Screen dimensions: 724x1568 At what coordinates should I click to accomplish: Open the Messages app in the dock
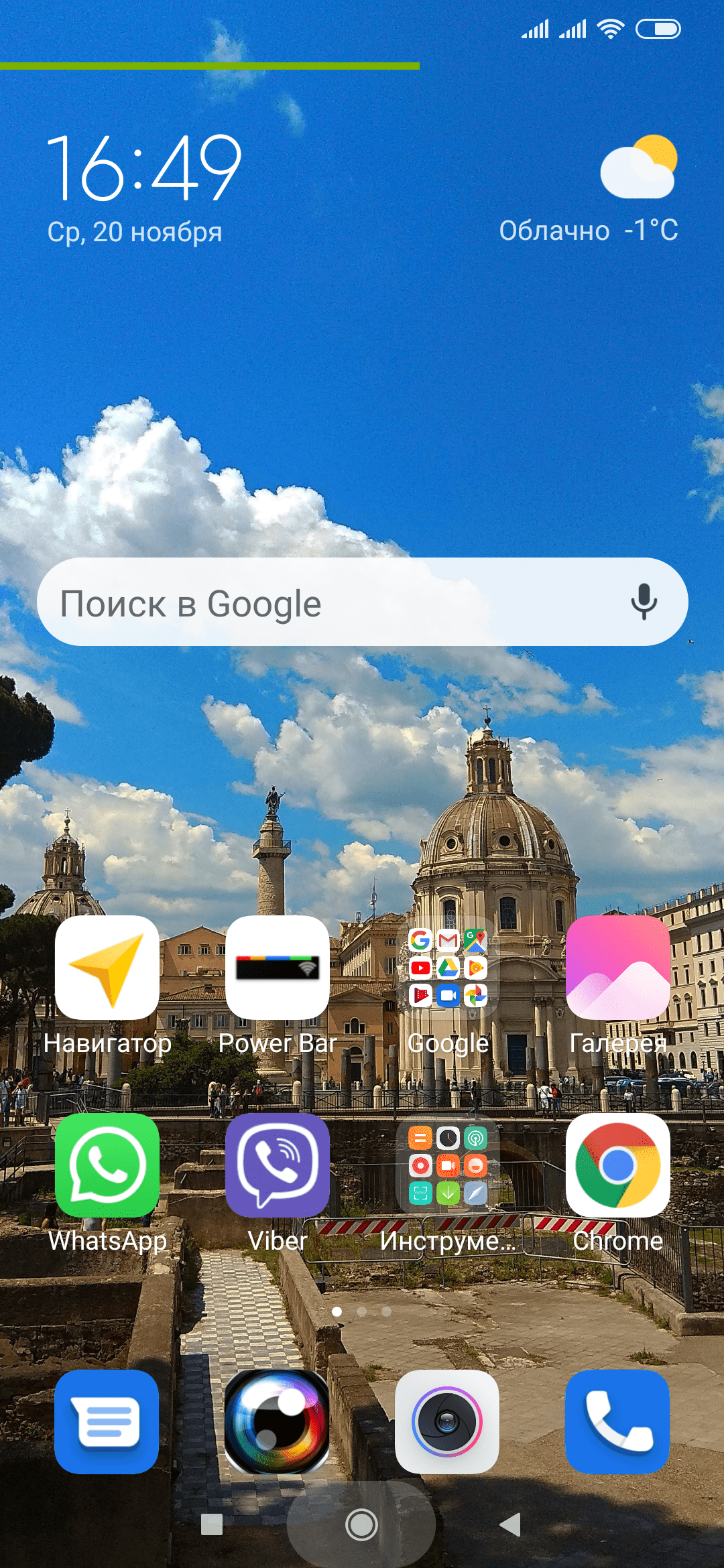coord(107,1421)
